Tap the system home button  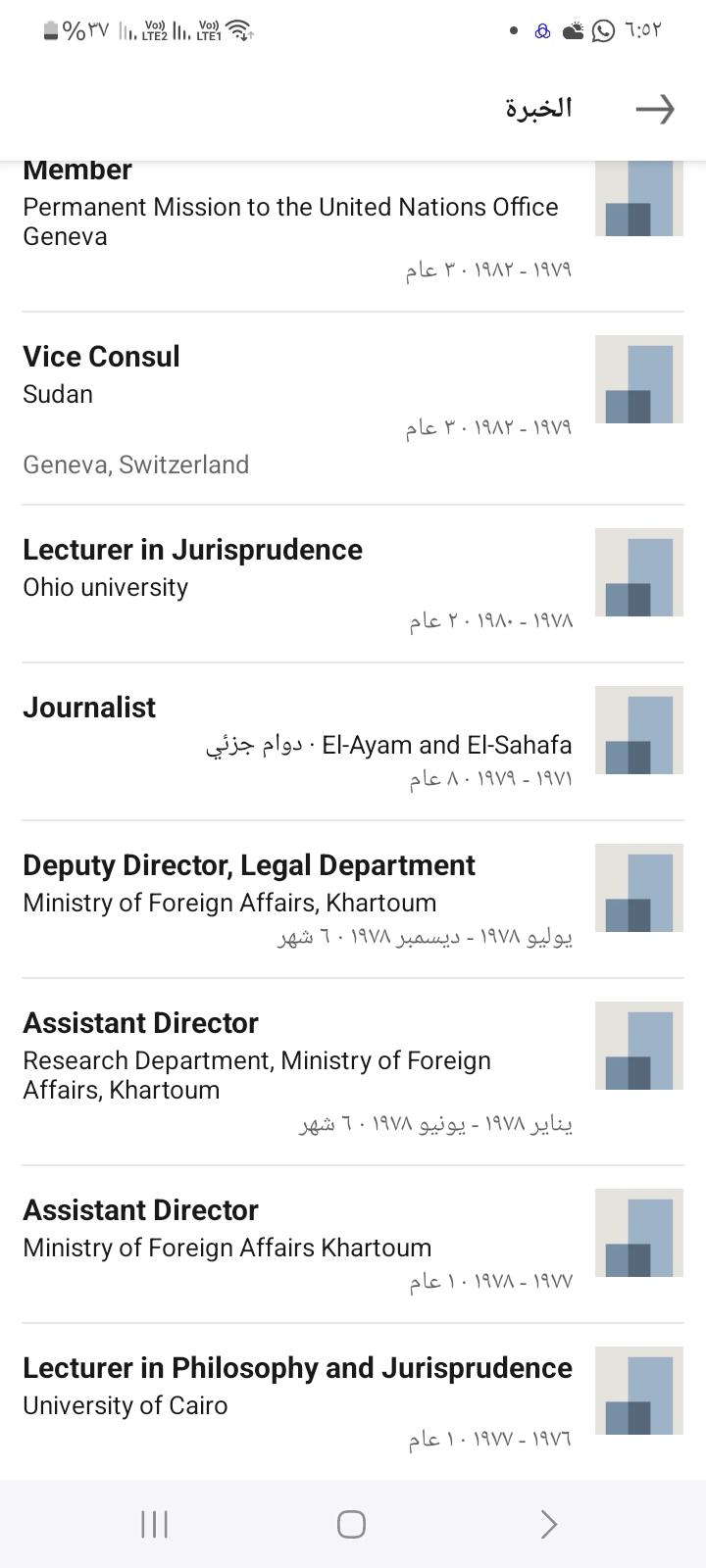tap(351, 1524)
